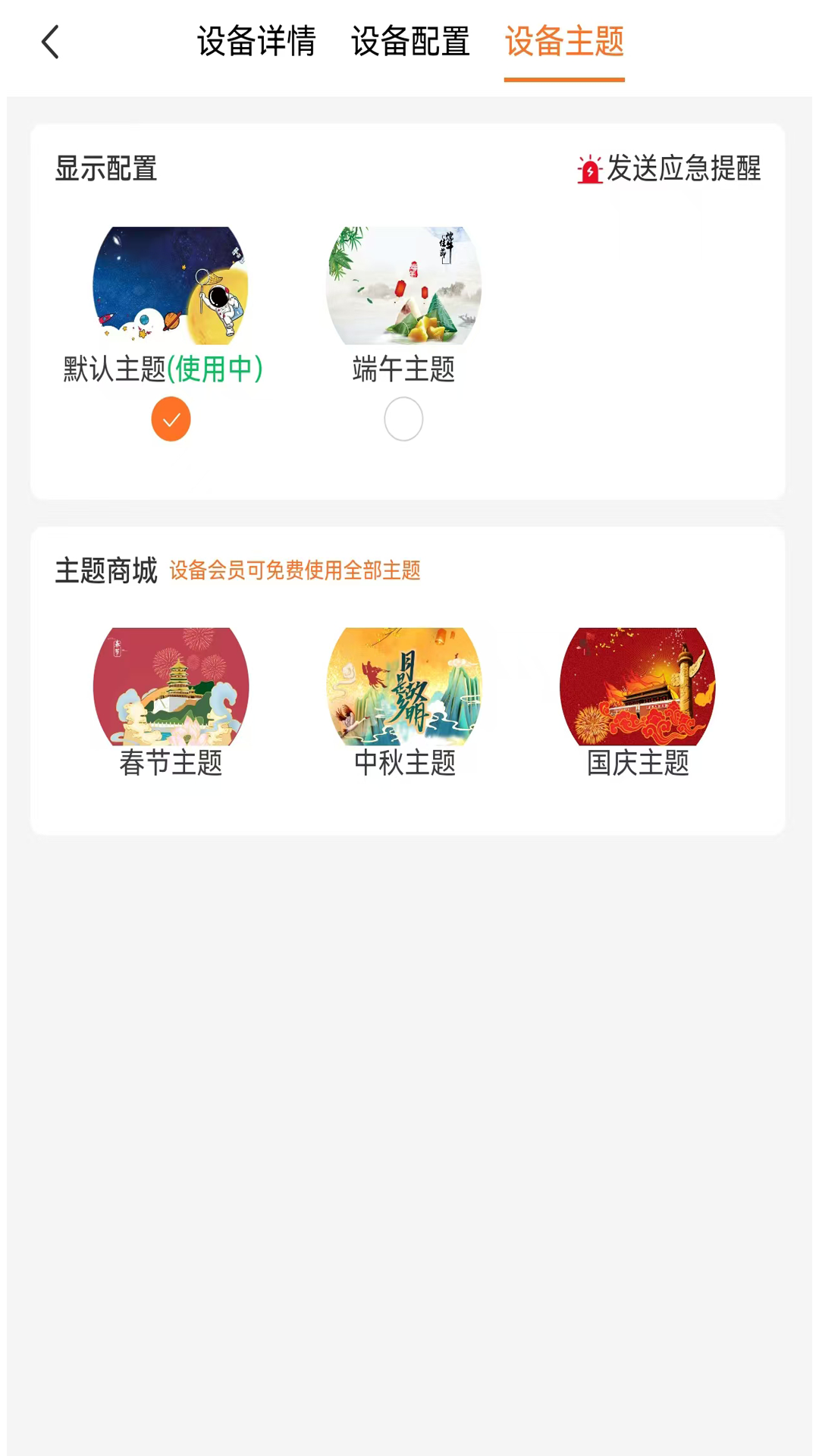Switch to the 设备配置 tab
This screenshot has width=819, height=1456.
pos(410,42)
